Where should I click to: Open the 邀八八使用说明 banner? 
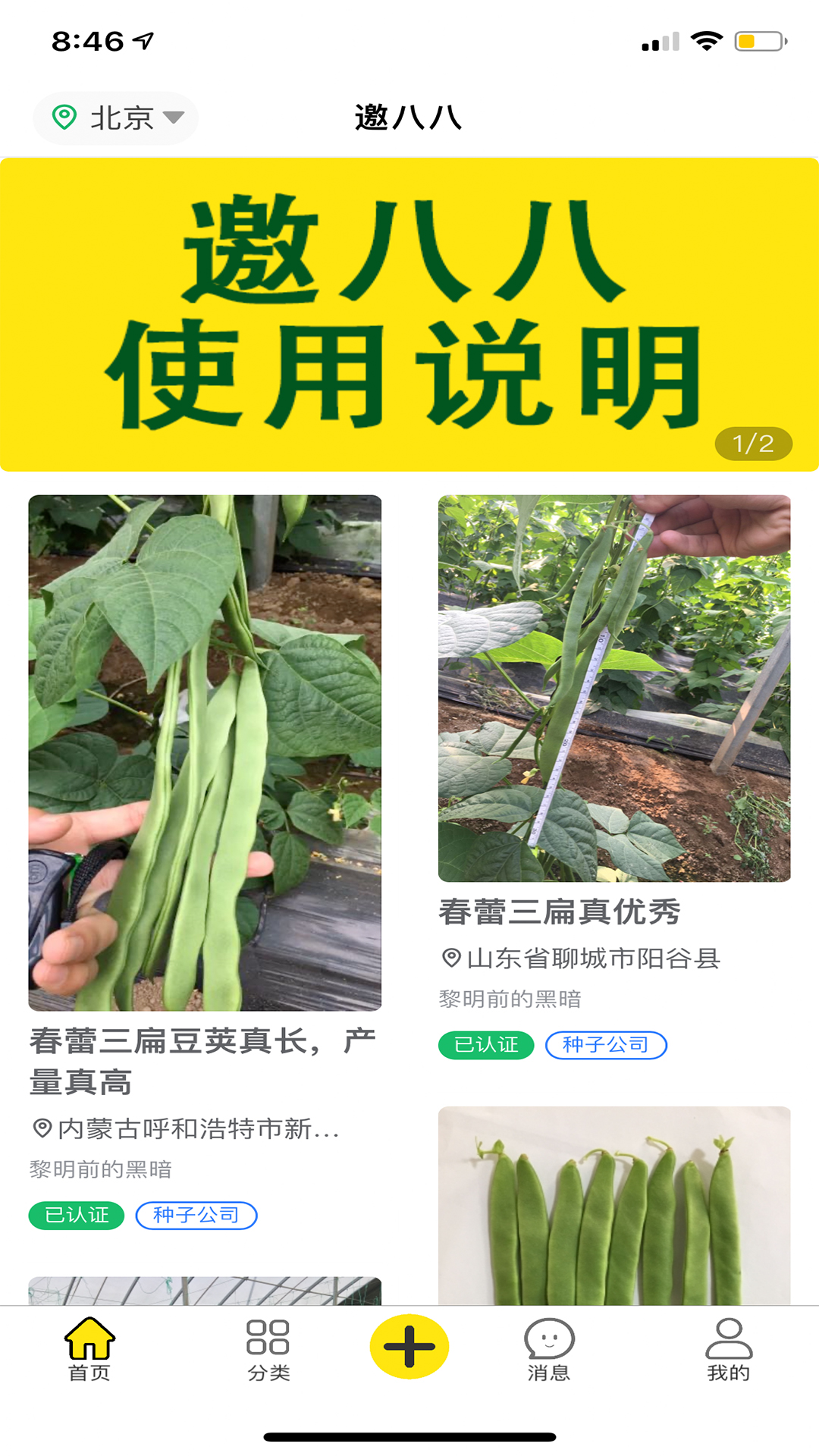(x=409, y=315)
